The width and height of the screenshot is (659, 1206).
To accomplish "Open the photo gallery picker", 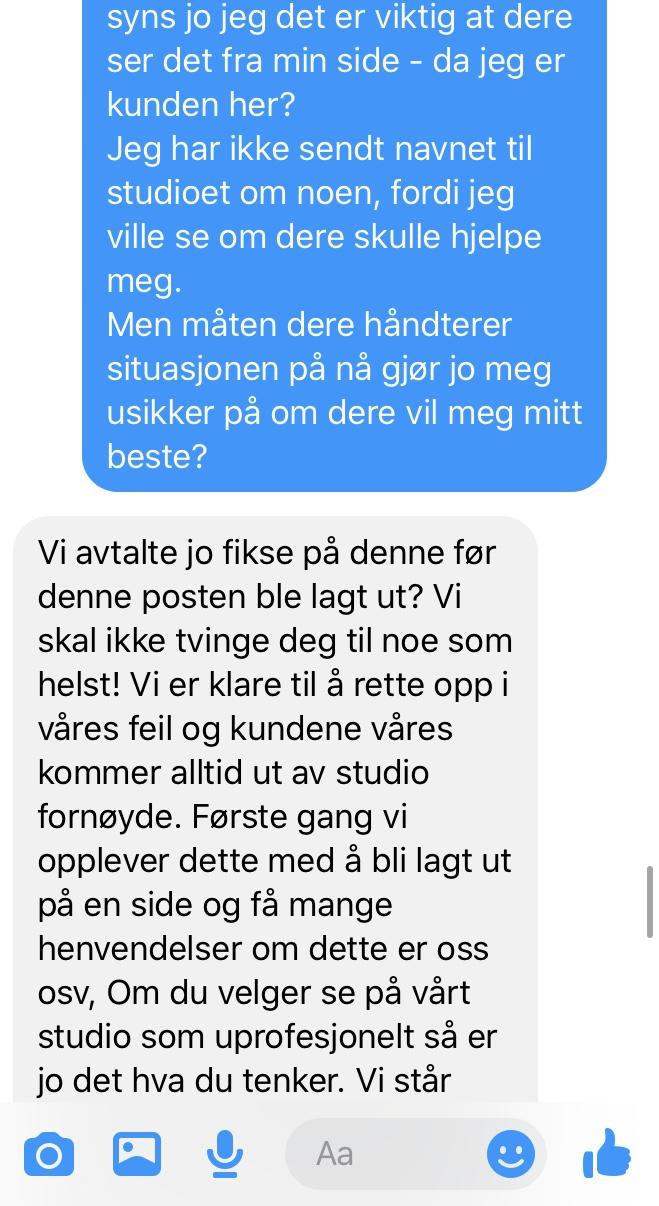I will [137, 1154].
